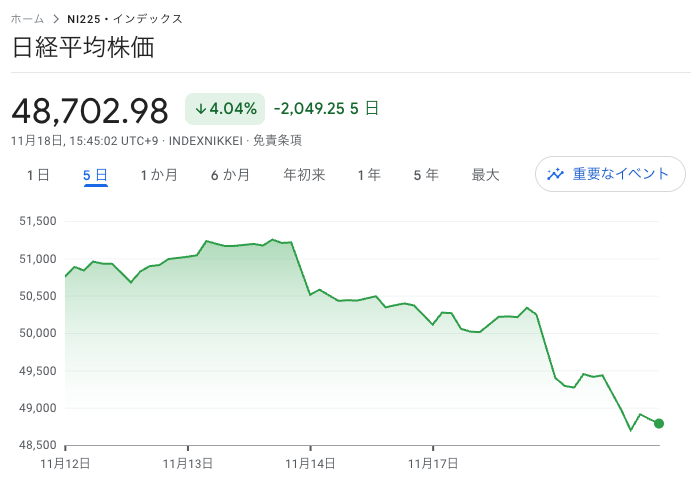Show the 6か月 chart range

(x=230, y=175)
